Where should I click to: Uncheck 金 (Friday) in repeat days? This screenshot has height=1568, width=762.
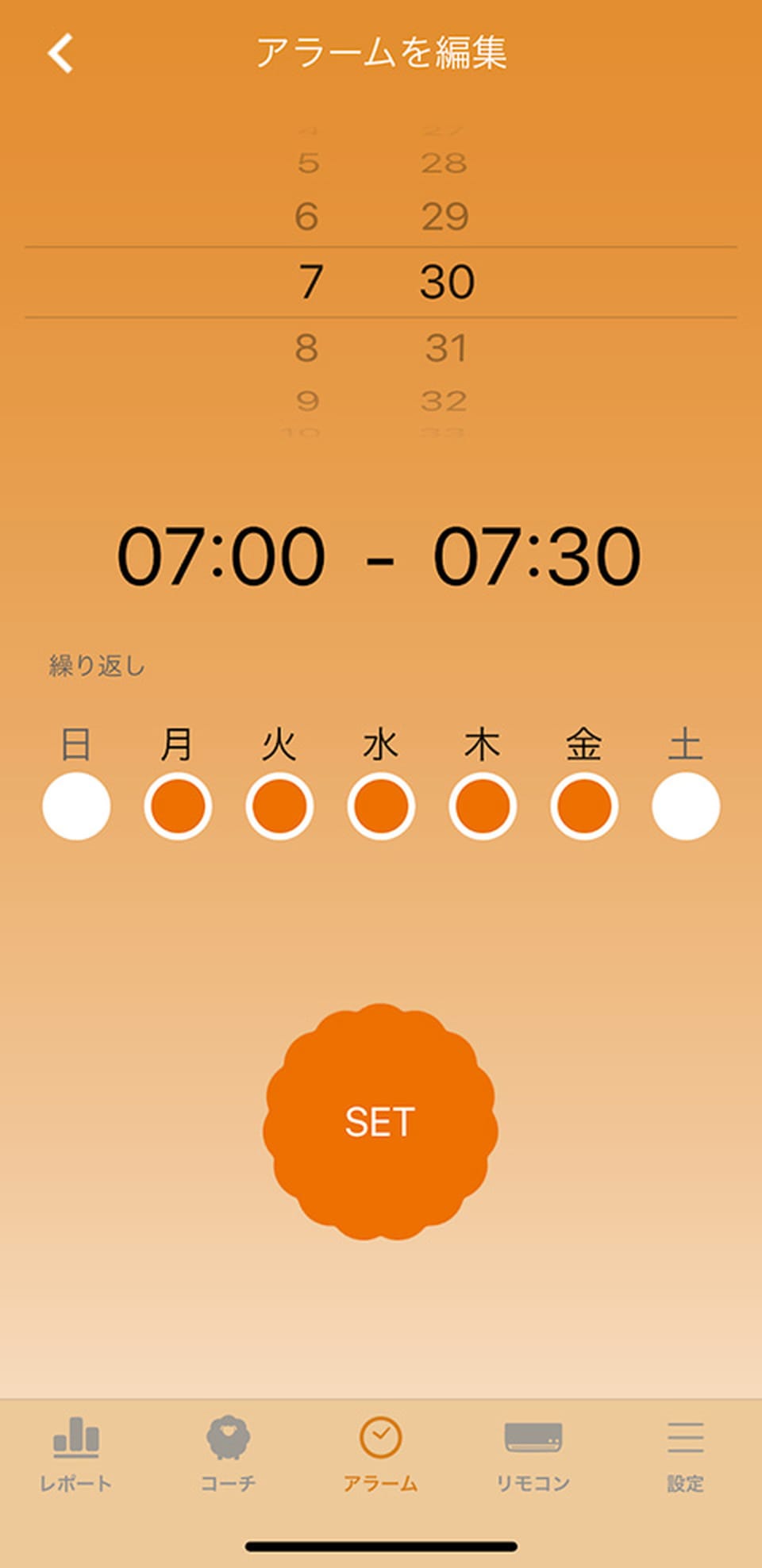584,806
